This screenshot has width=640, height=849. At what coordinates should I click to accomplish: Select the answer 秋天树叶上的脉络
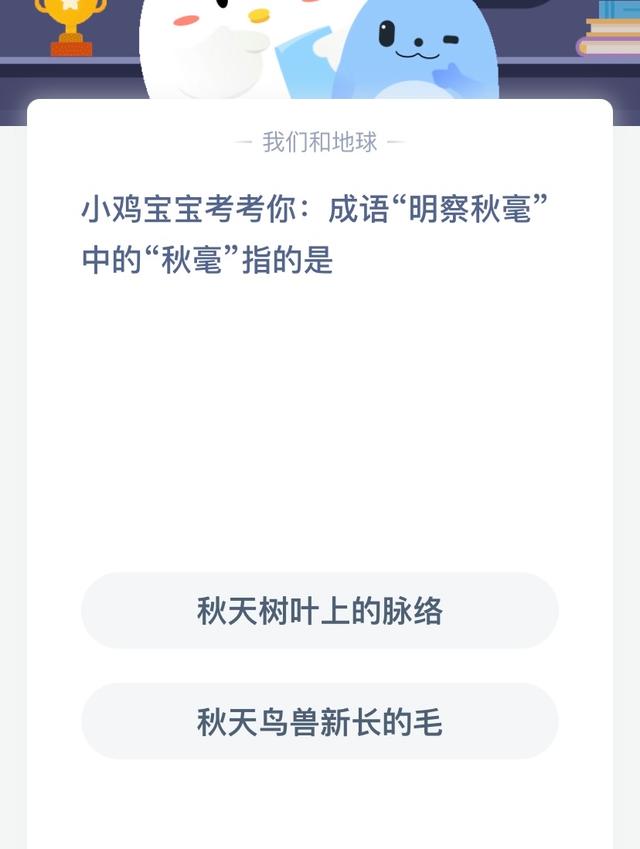coord(320,611)
